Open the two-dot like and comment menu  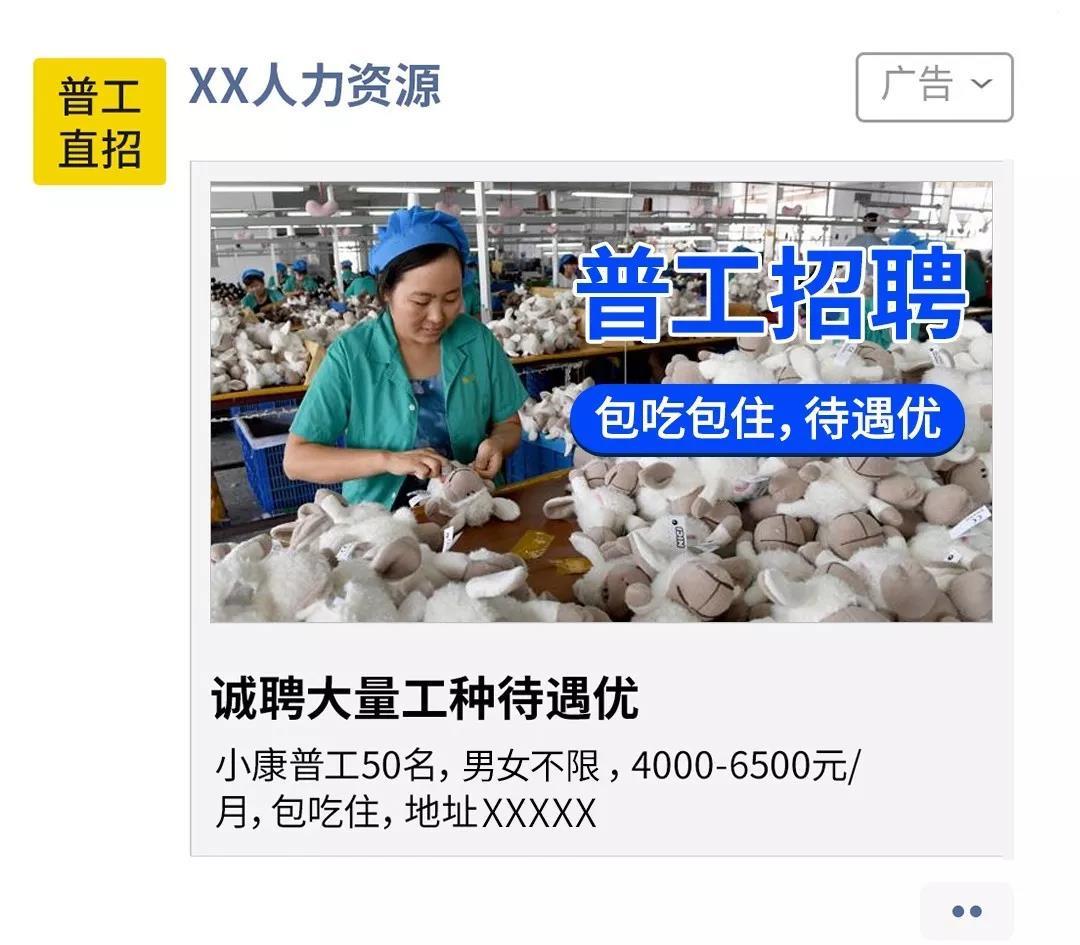[966, 910]
